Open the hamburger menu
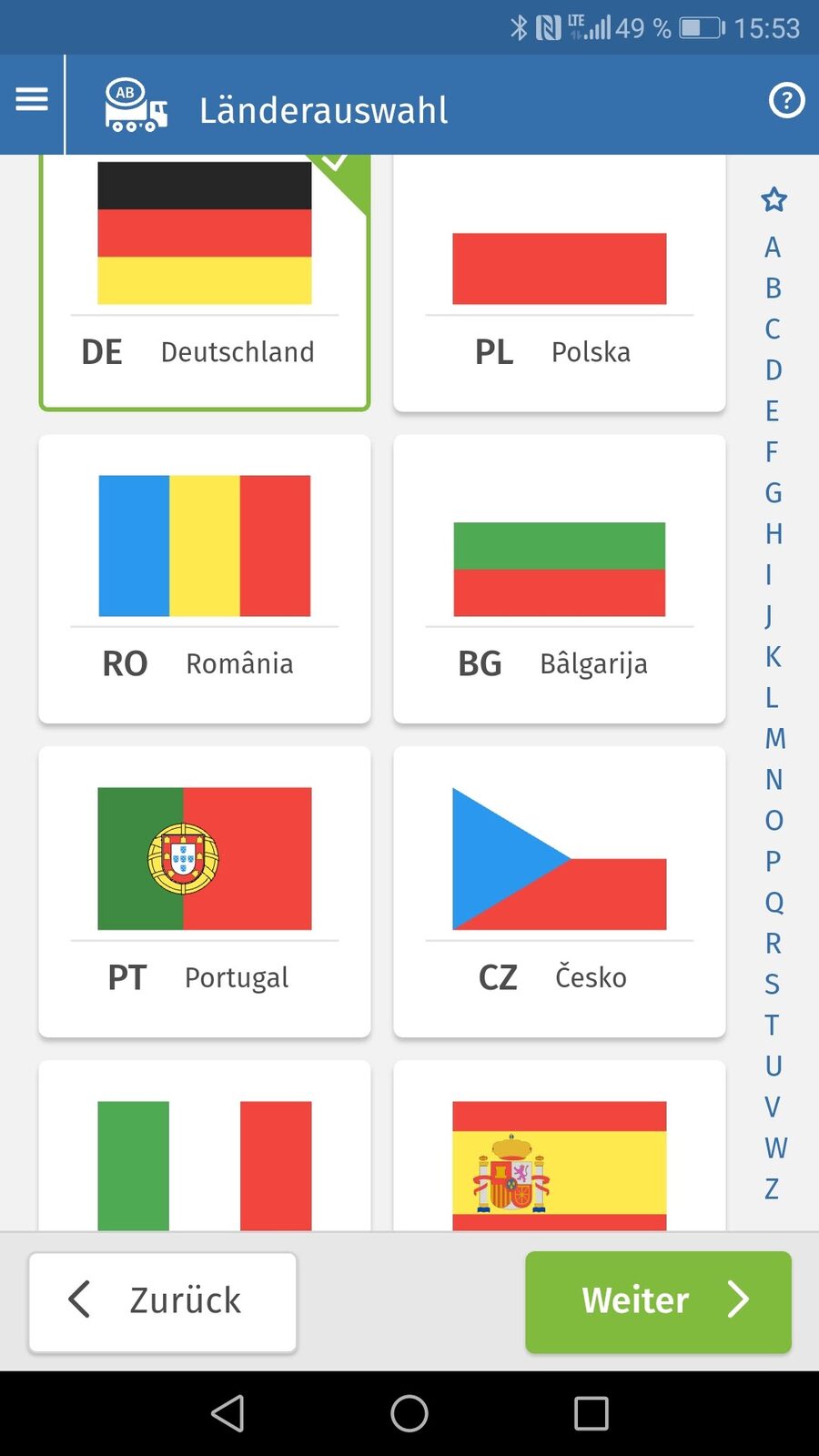The height and width of the screenshot is (1456, 819). pyautogui.click(x=32, y=98)
